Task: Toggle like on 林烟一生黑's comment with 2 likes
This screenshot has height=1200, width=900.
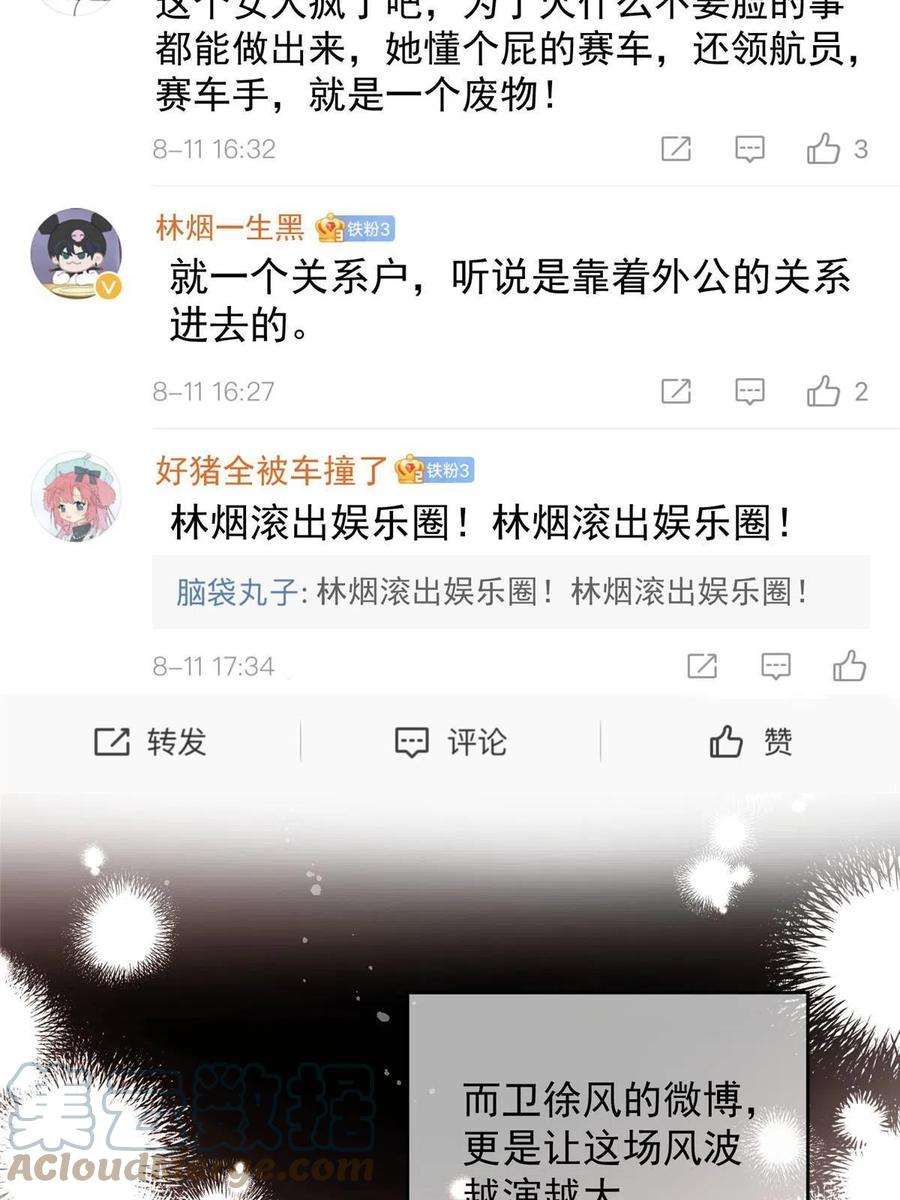Action: click(825, 390)
